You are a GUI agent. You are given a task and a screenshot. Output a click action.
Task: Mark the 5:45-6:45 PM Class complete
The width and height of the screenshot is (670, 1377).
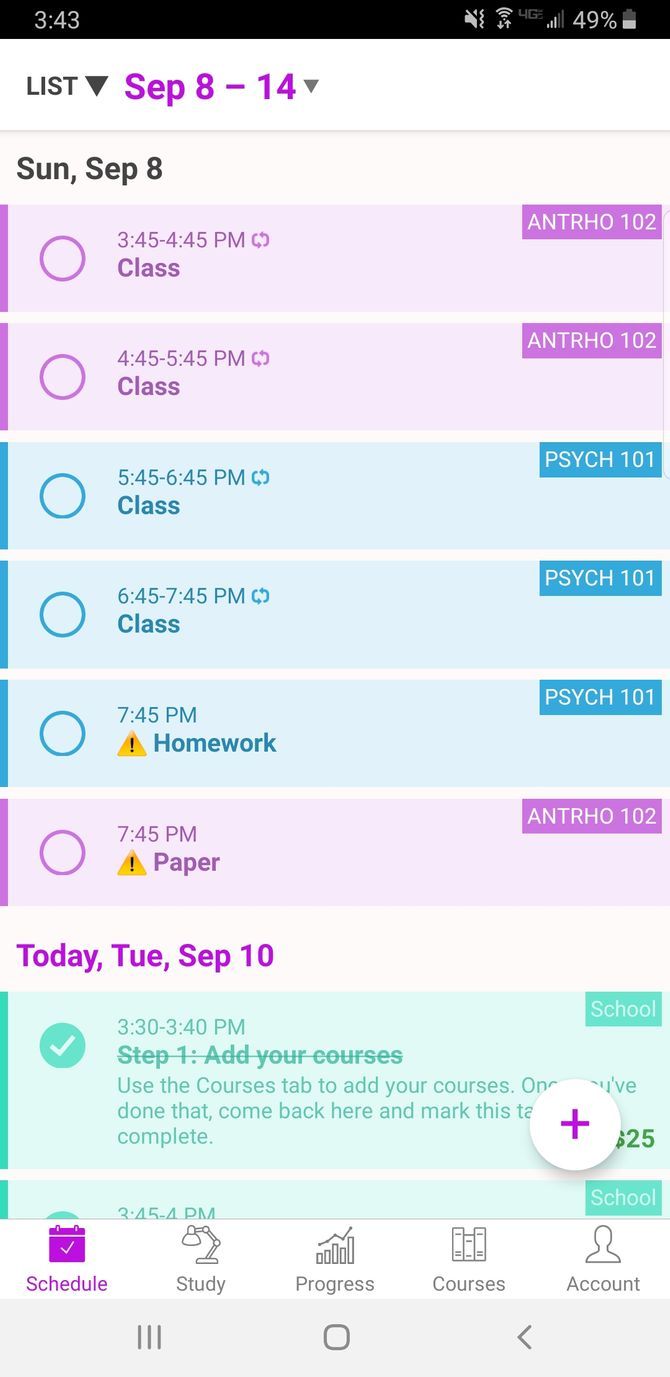(x=62, y=497)
